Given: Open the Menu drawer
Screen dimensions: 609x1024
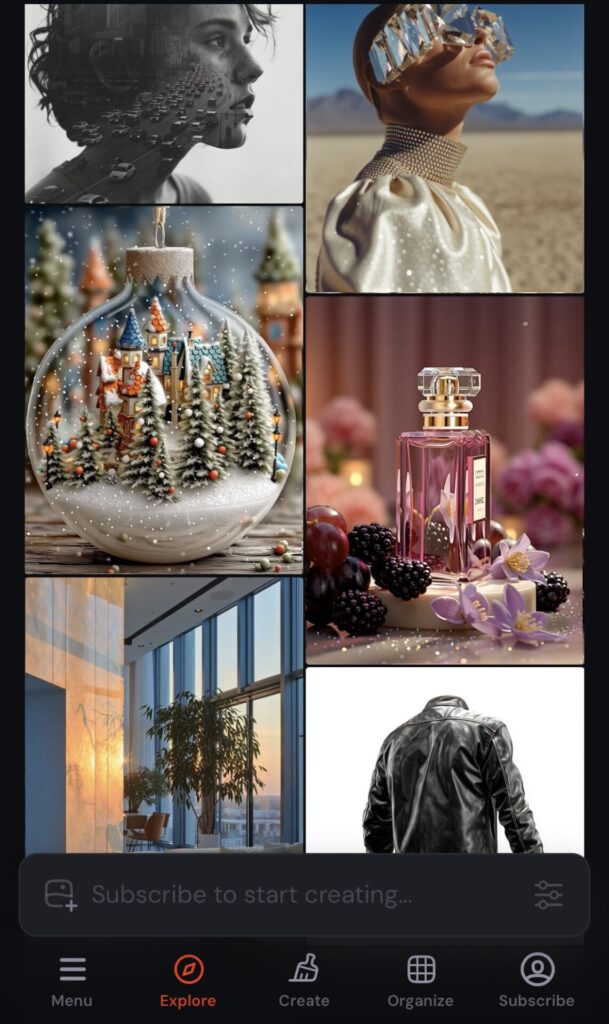Looking at the screenshot, I should tap(72, 981).
